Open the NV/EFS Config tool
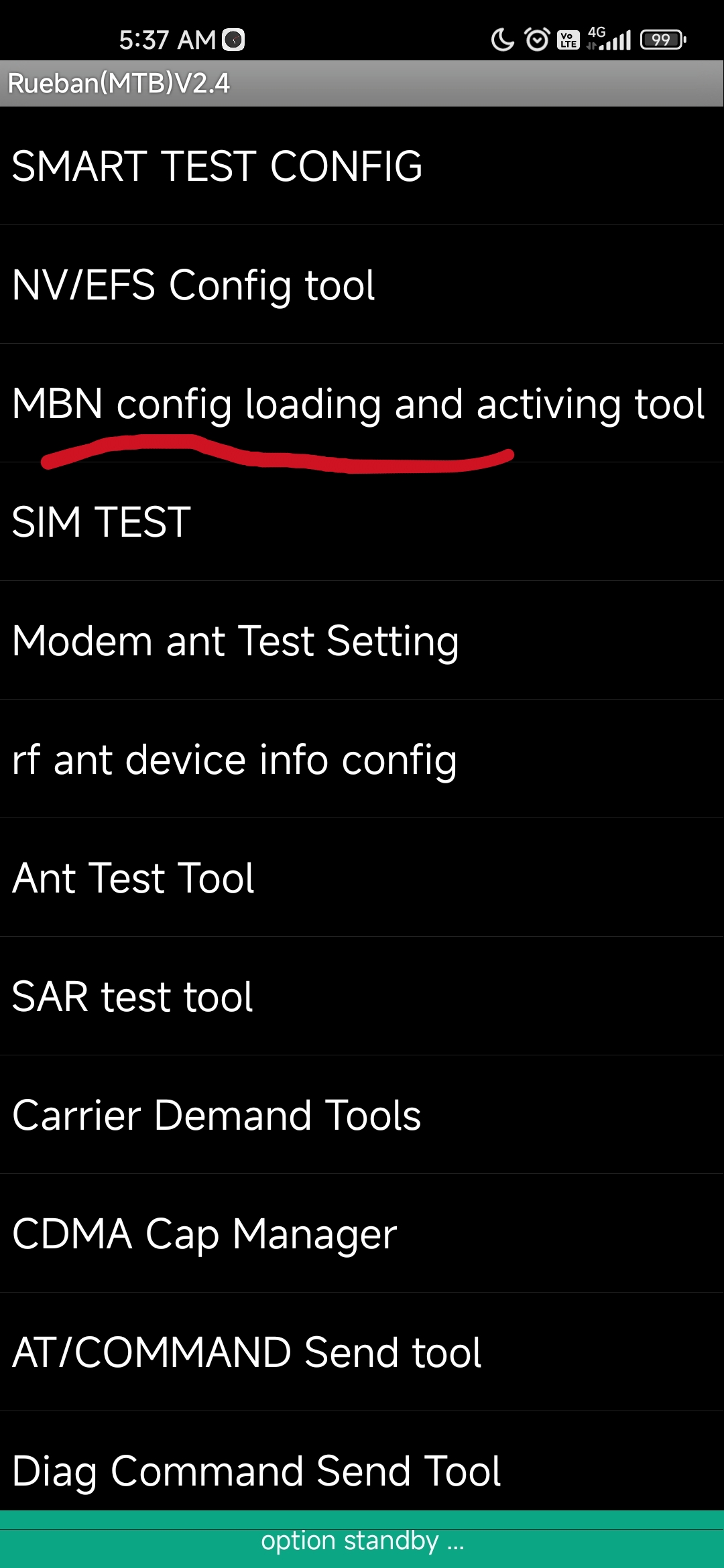The image size is (724, 1568). (x=362, y=284)
